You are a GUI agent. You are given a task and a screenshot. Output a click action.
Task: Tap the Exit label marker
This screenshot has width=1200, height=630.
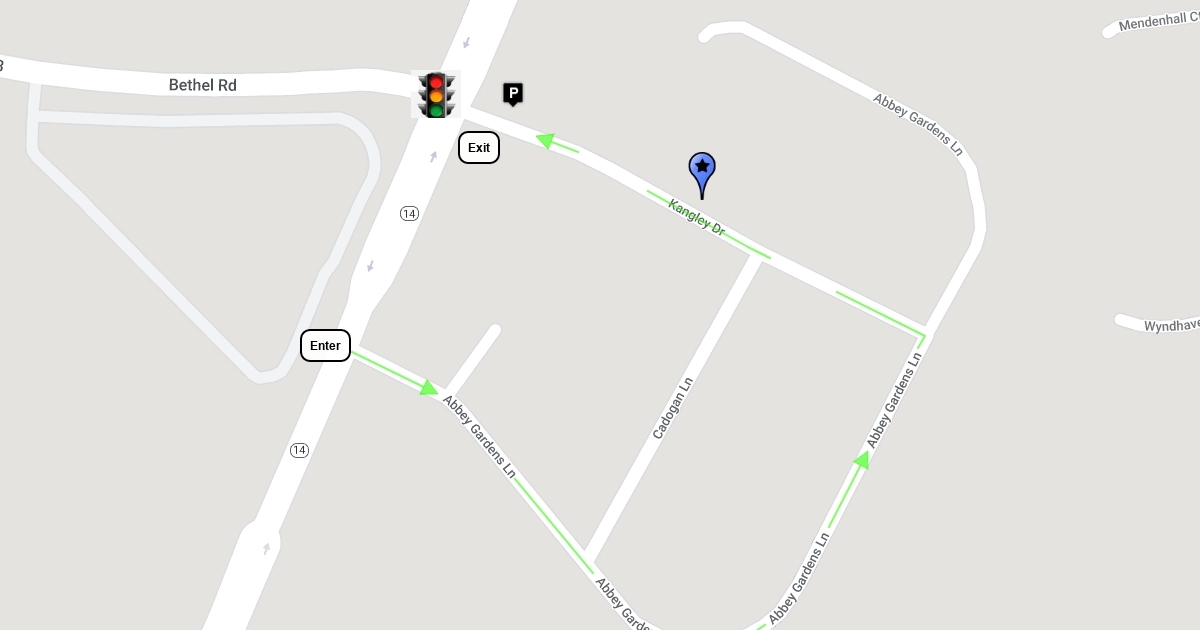[479, 148]
